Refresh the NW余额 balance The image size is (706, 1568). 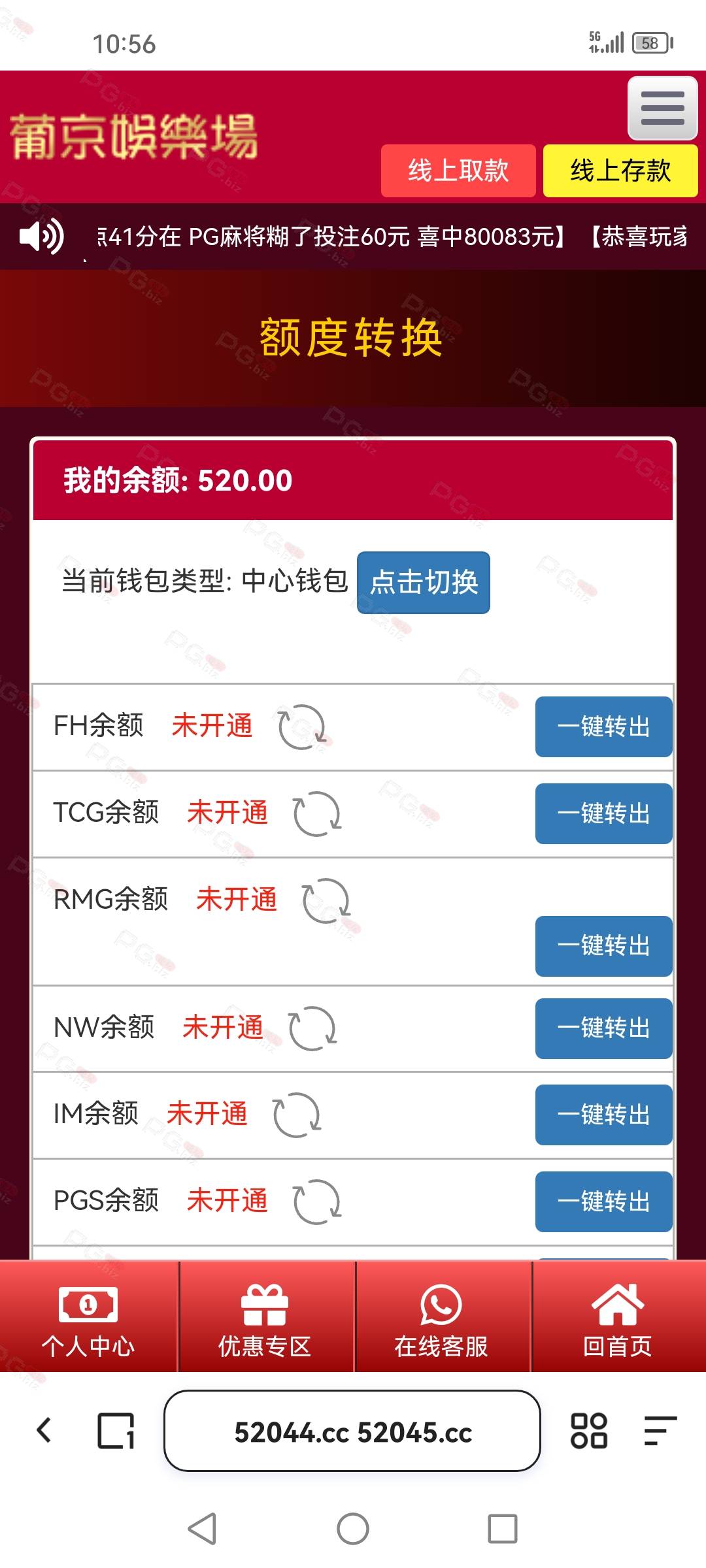coord(312,1028)
